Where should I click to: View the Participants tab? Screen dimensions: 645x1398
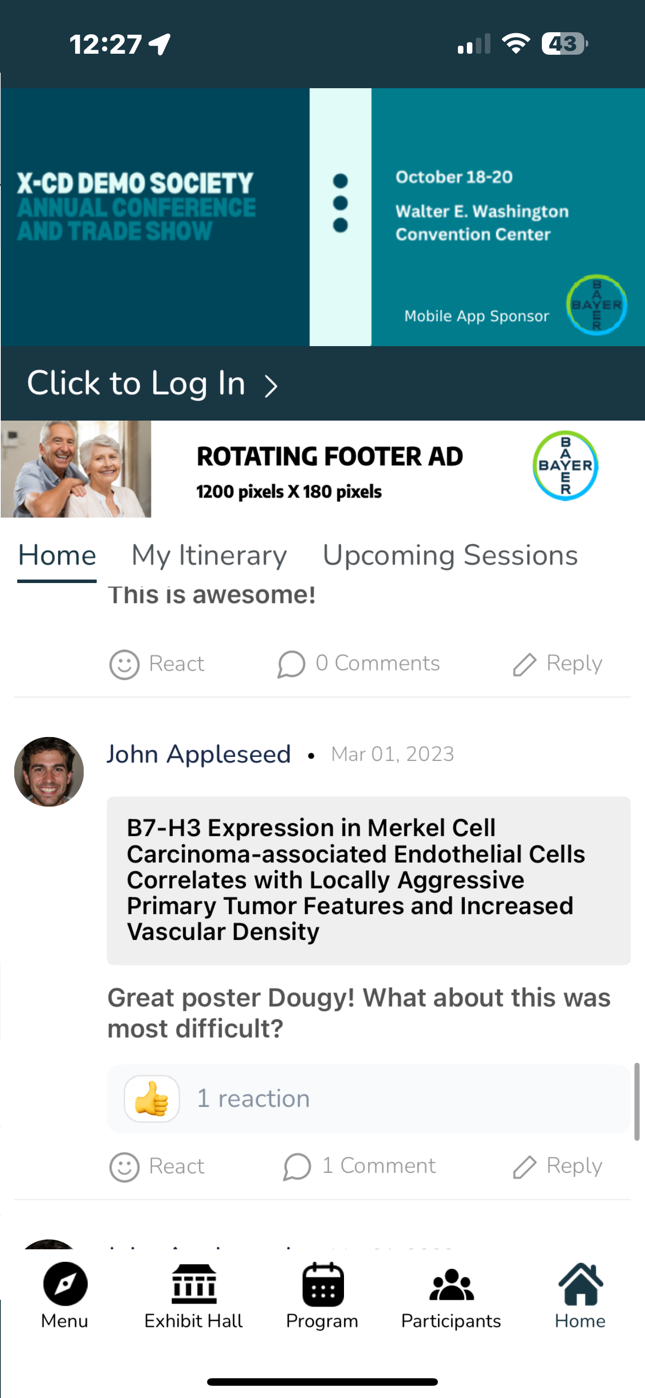pos(451,1296)
